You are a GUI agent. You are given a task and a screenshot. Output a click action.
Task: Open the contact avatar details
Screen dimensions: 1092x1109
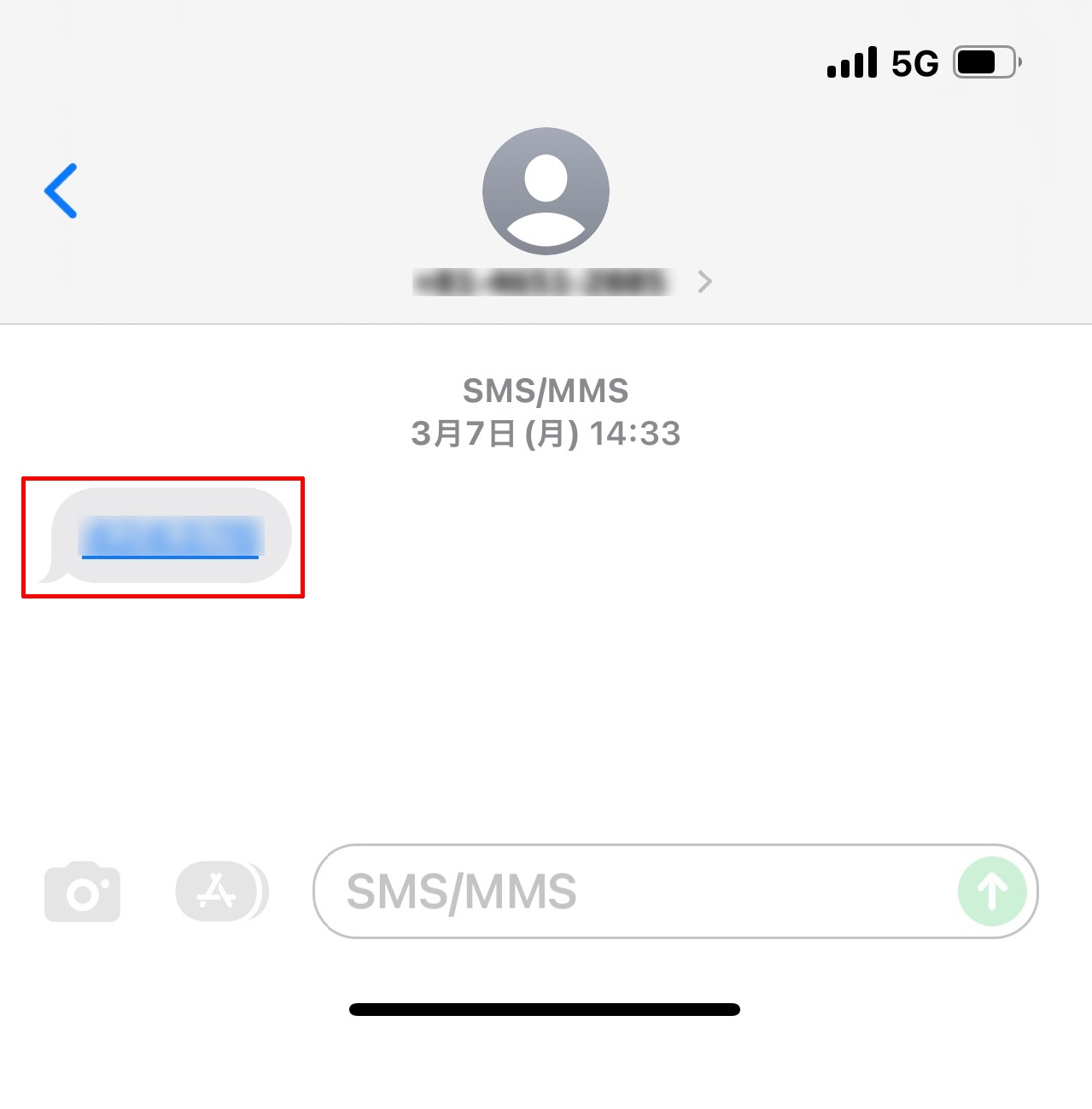[x=546, y=191]
